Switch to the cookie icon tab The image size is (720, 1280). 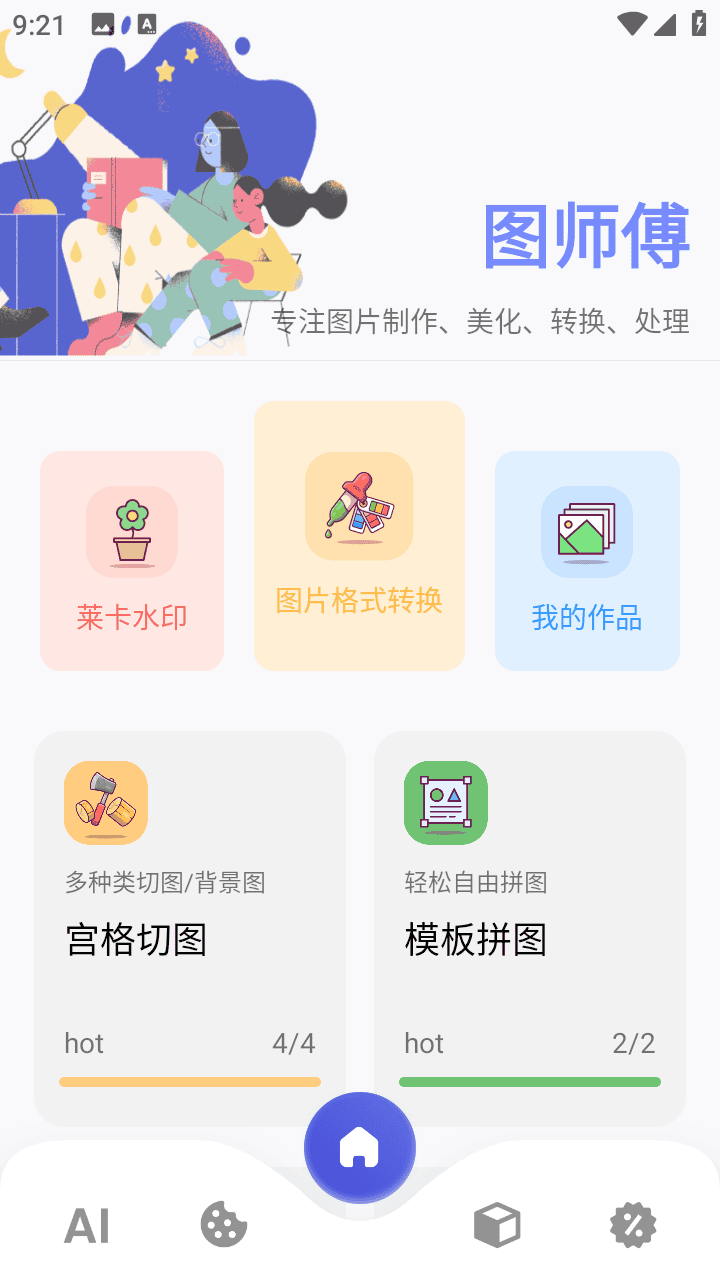(224, 1225)
